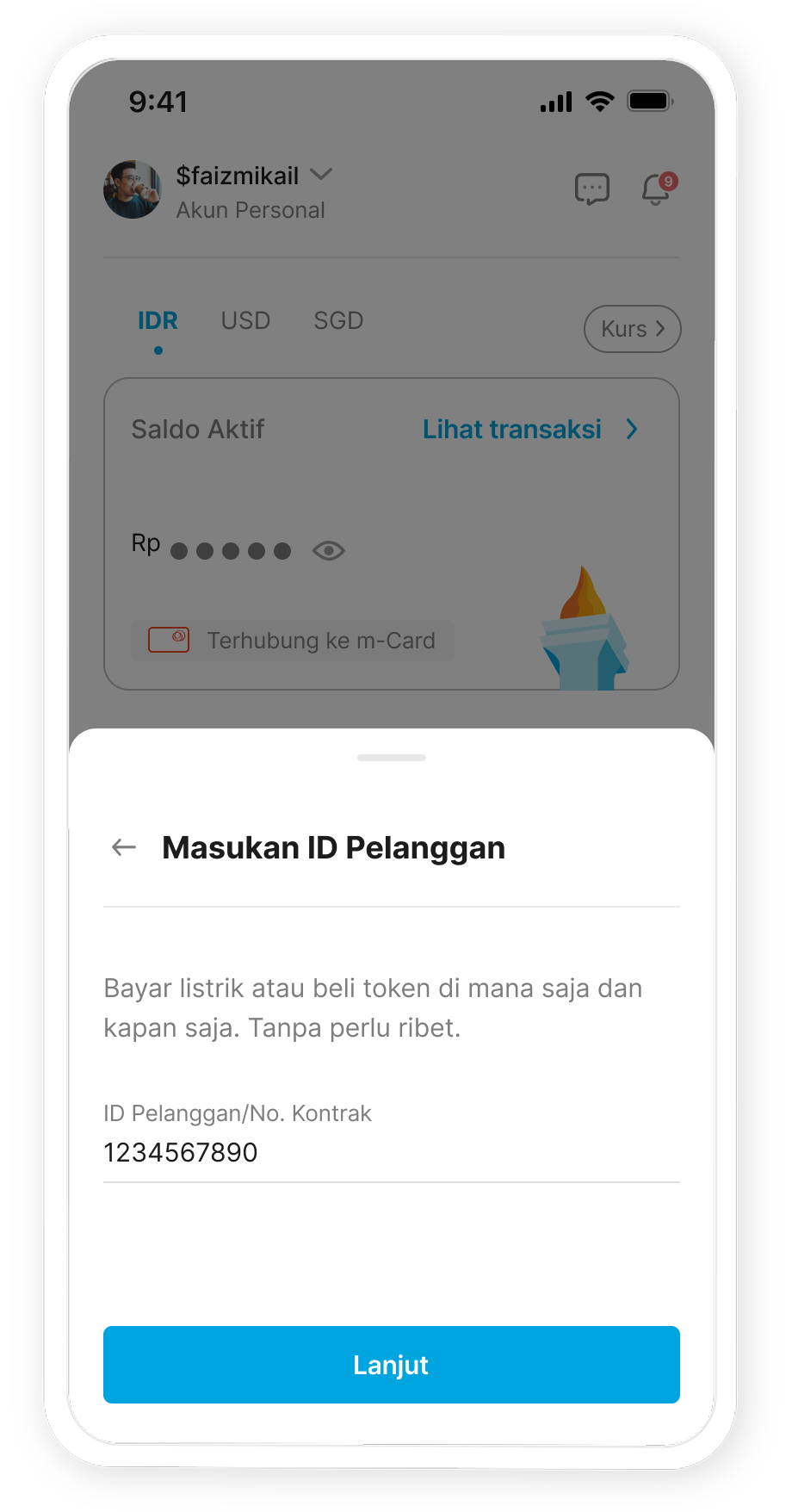Select the IDR currency tab

point(158,320)
